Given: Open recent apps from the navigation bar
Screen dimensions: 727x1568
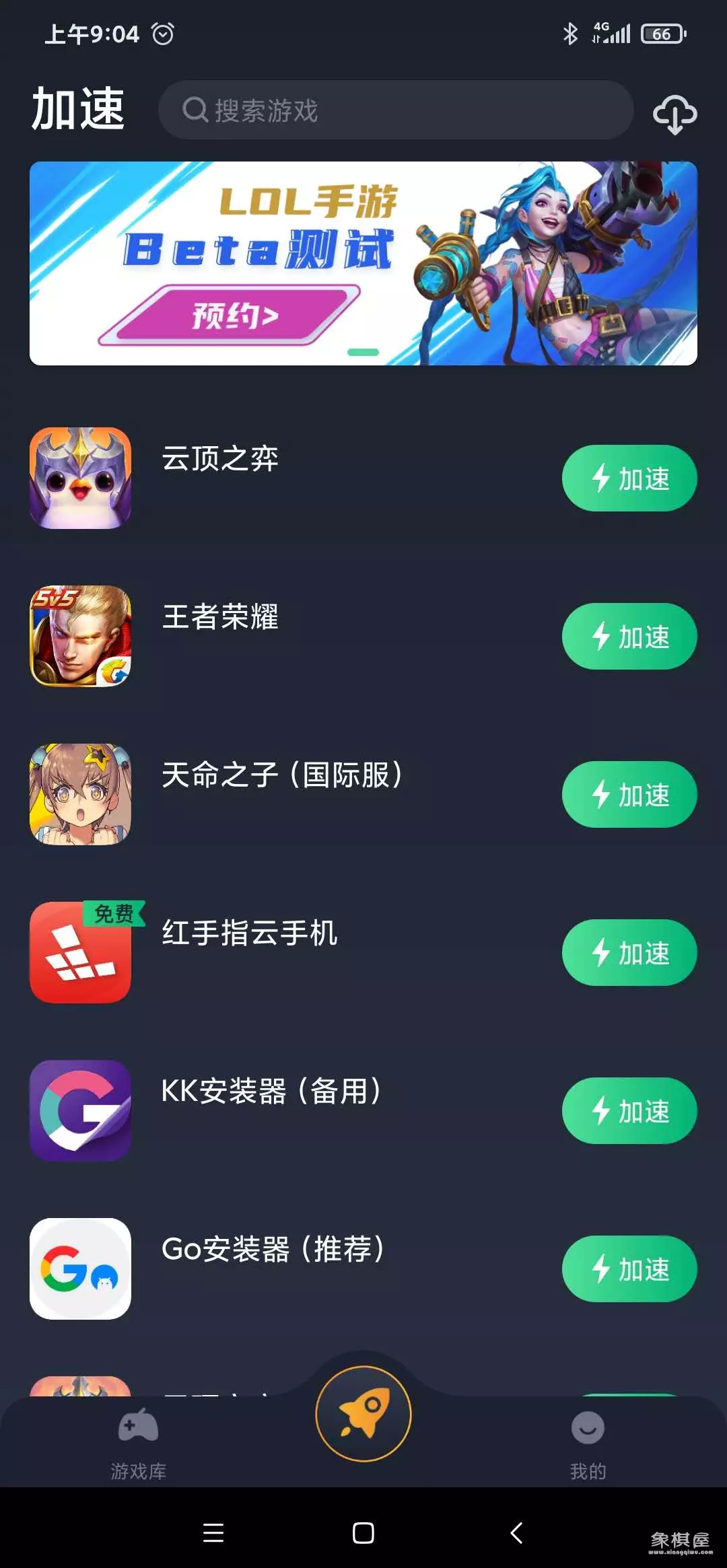Looking at the screenshot, I should pos(213,1533).
